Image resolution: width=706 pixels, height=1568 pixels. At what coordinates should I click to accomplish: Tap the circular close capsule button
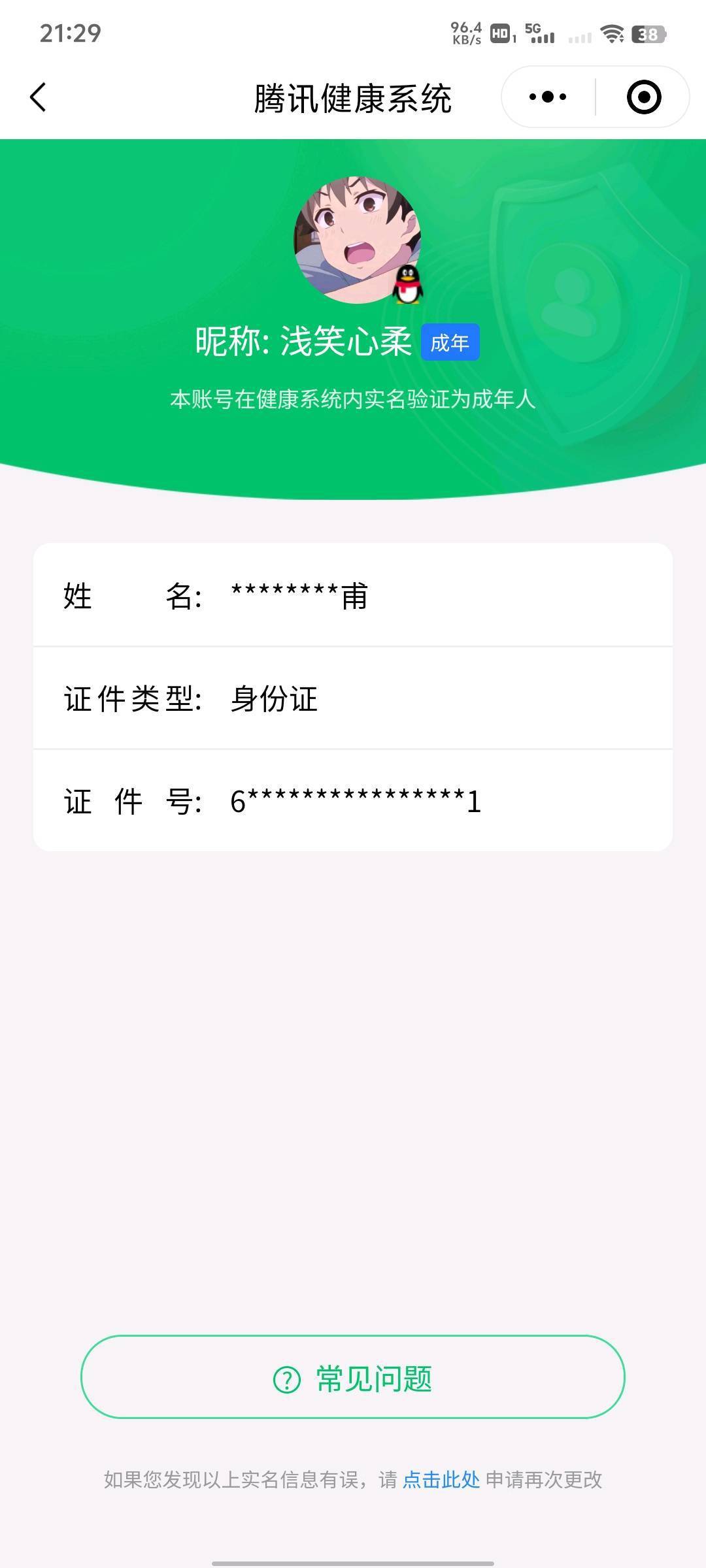[644, 95]
